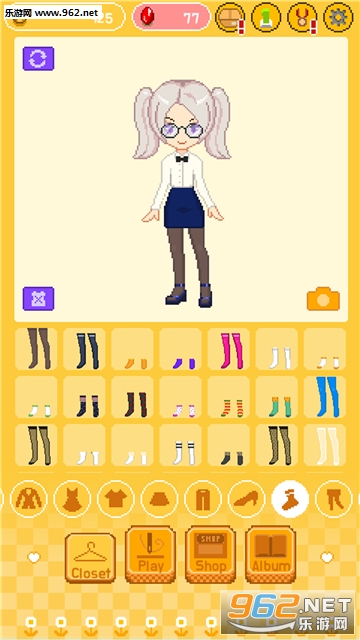The height and width of the screenshot is (640, 360).
Task: Open the Play mode
Action: click(150, 554)
